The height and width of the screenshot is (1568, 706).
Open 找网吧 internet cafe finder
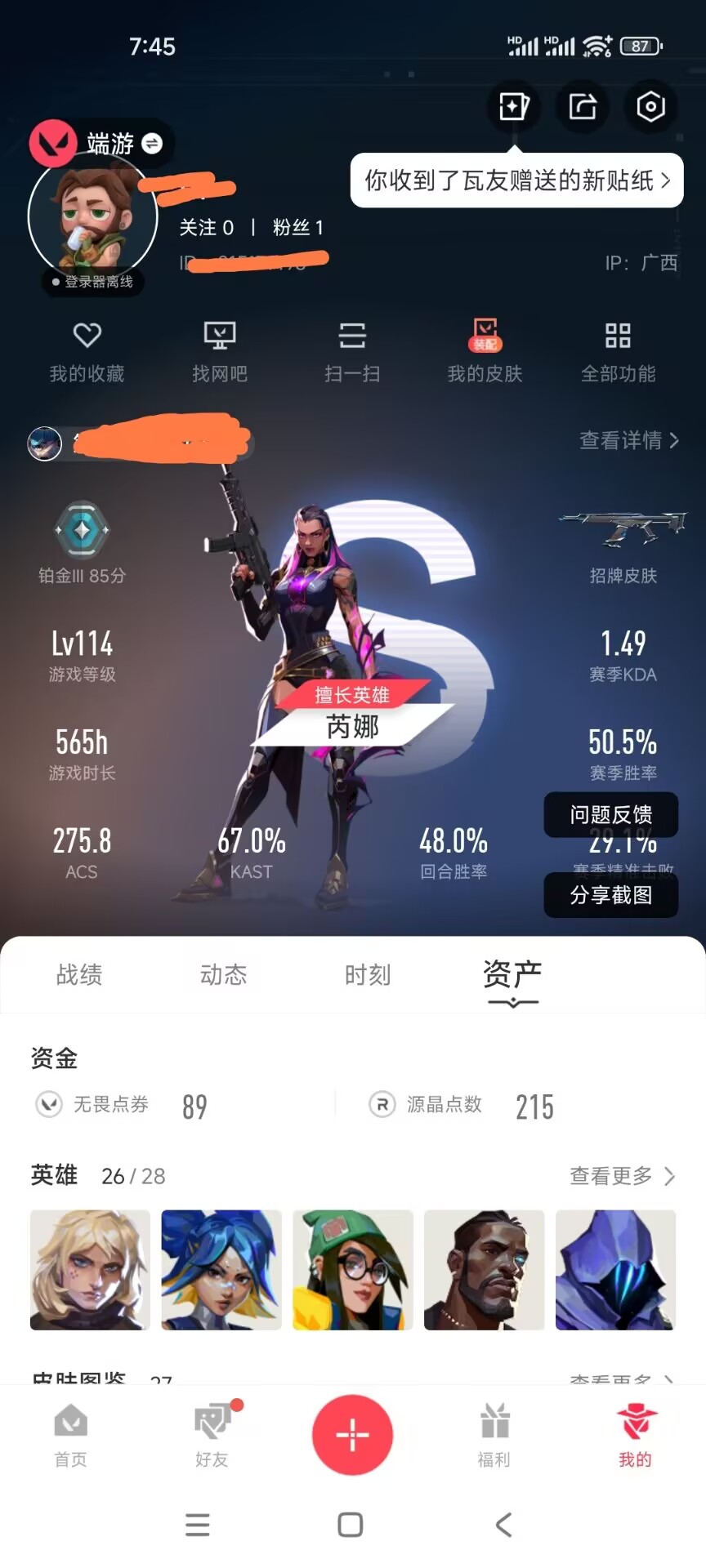point(219,351)
